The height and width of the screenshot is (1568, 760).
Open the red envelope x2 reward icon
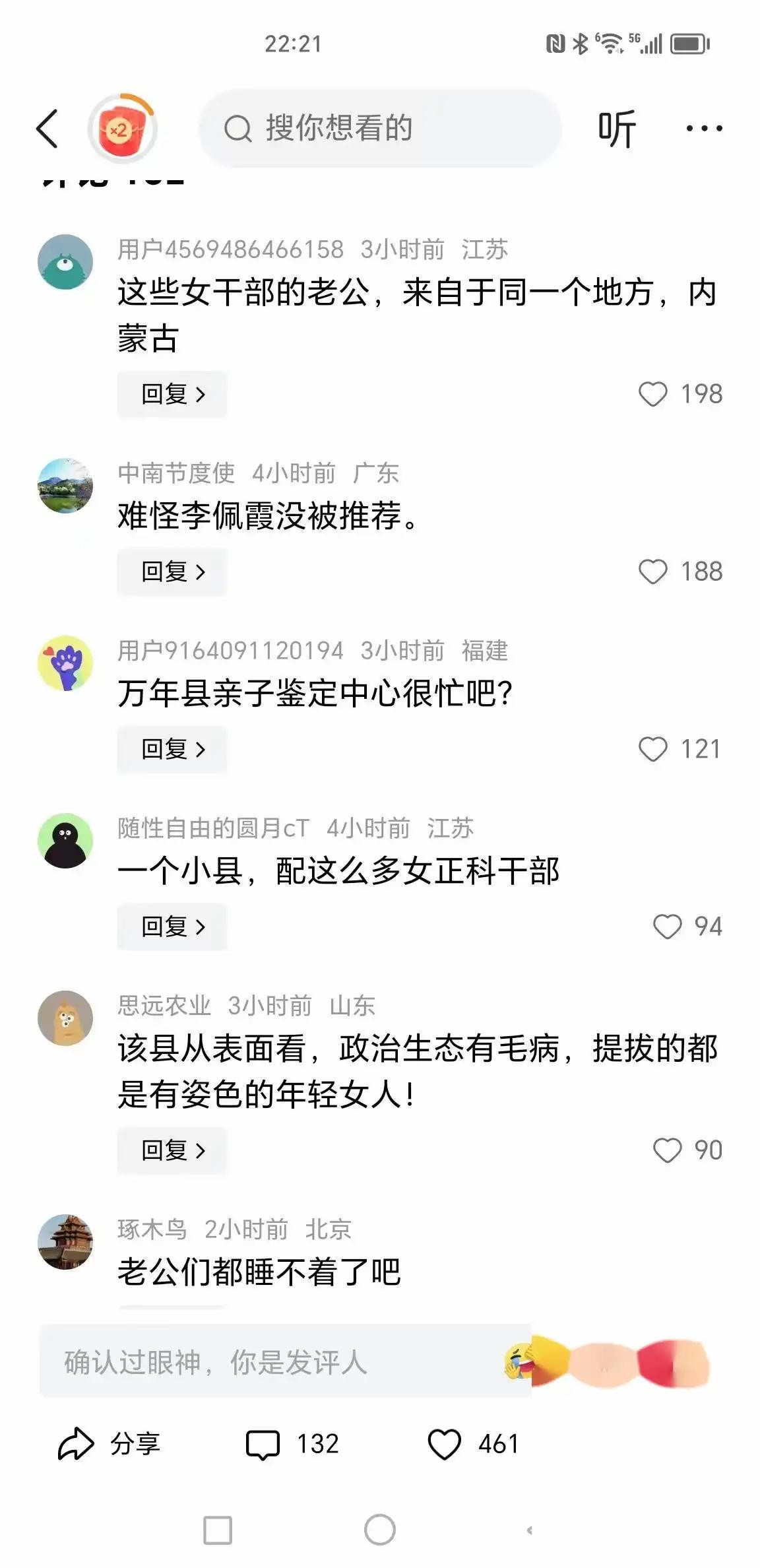pyautogui.click(x=122, y=129)
